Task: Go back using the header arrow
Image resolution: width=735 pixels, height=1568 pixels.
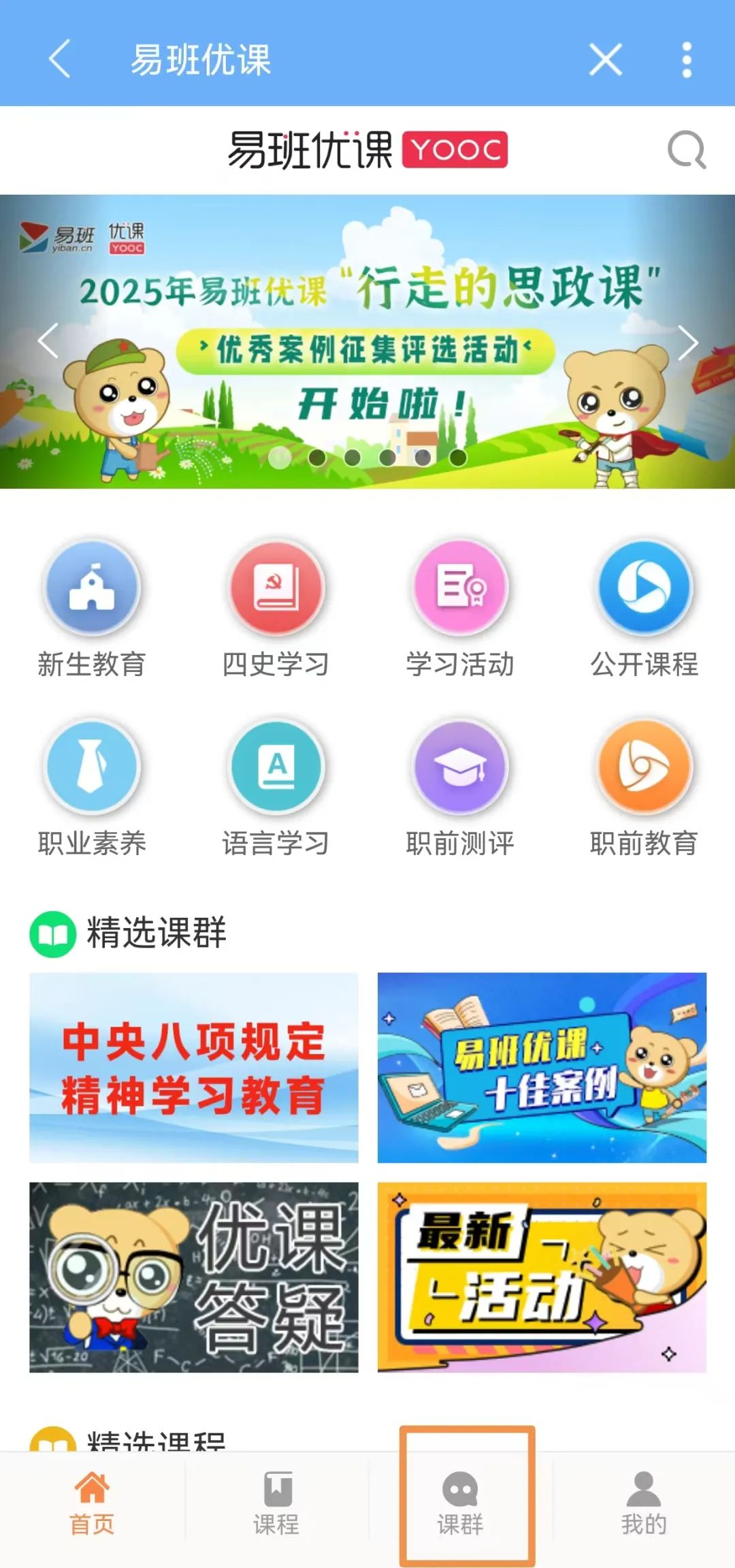Action: click(60, 59)
